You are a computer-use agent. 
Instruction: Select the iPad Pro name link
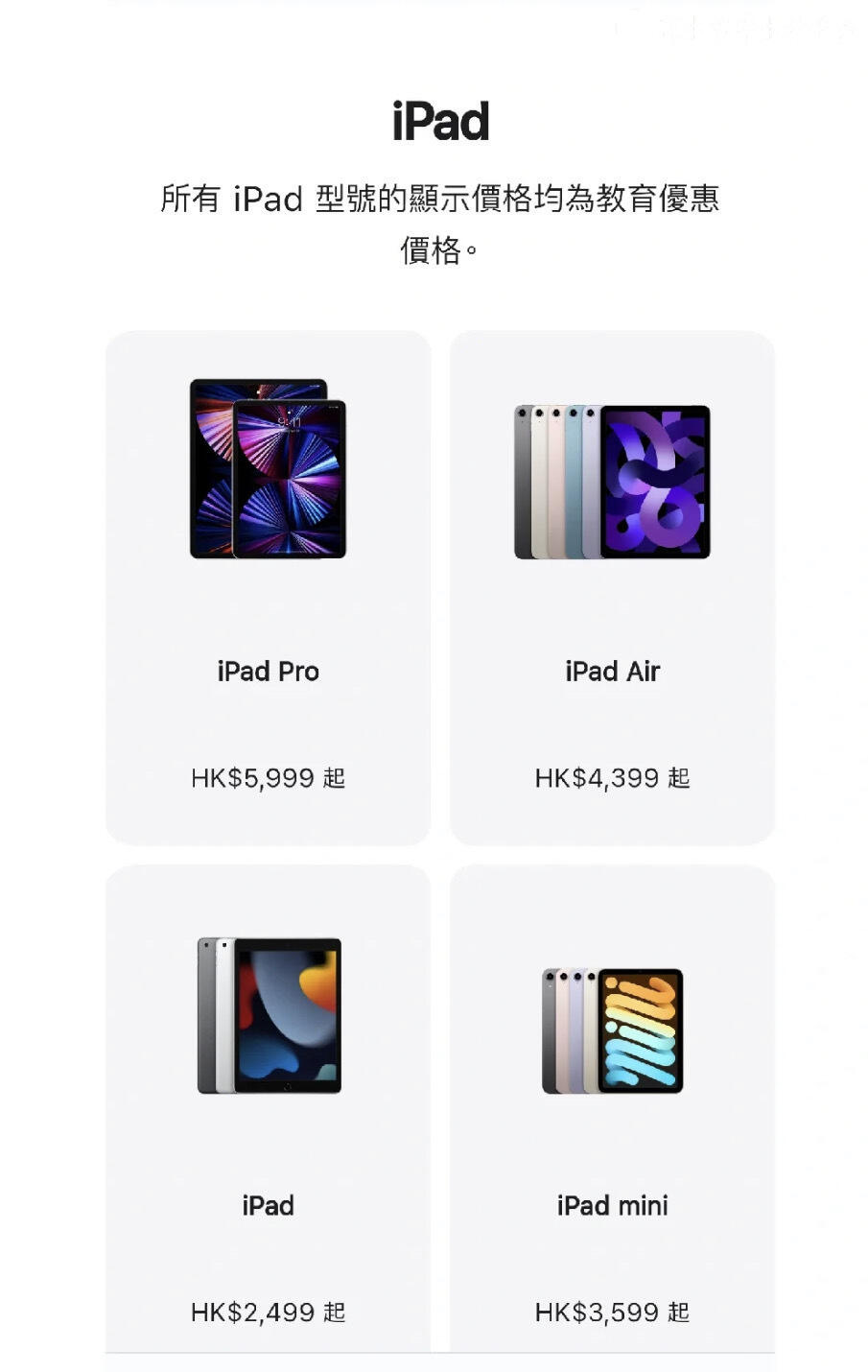tap(269, 672)
